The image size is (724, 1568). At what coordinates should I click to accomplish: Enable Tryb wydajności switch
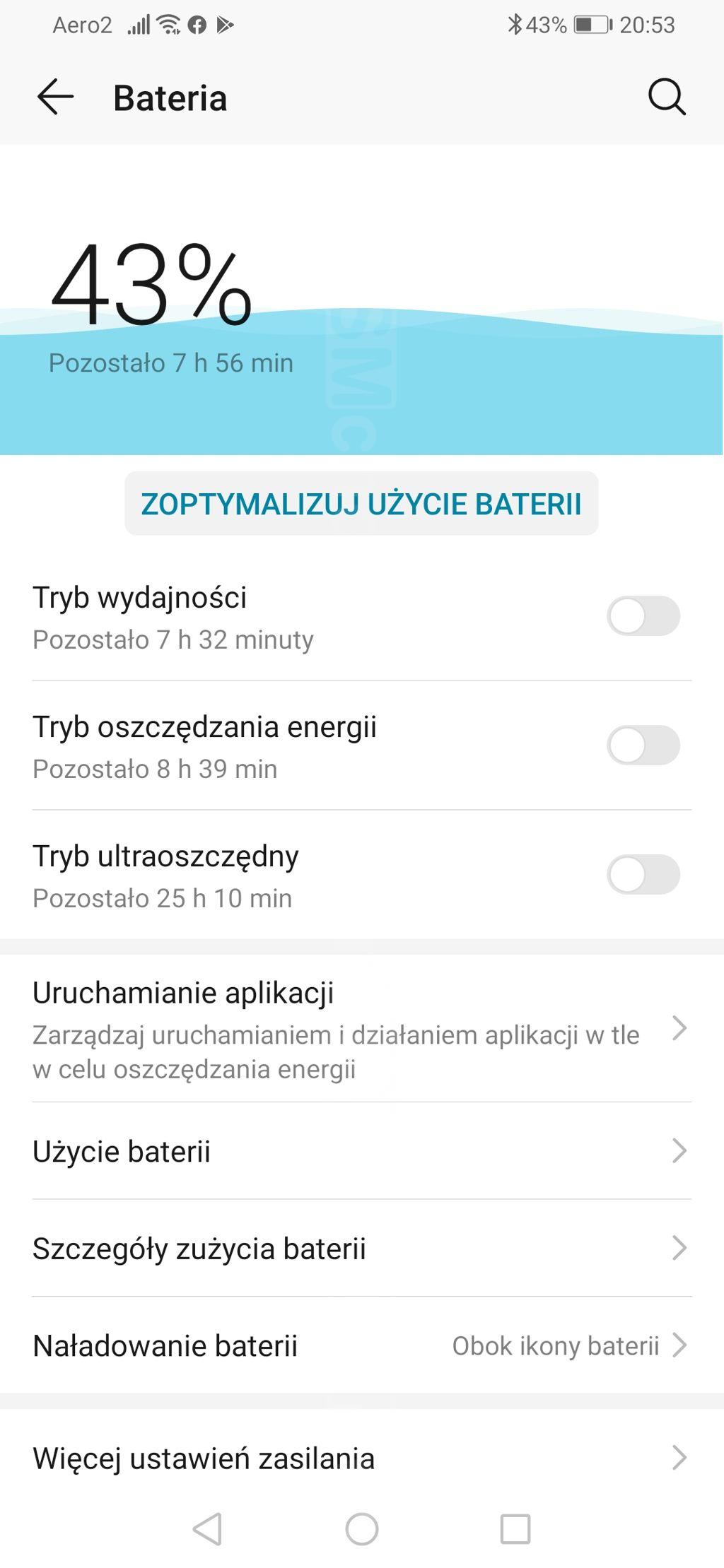tap(643, 616)
